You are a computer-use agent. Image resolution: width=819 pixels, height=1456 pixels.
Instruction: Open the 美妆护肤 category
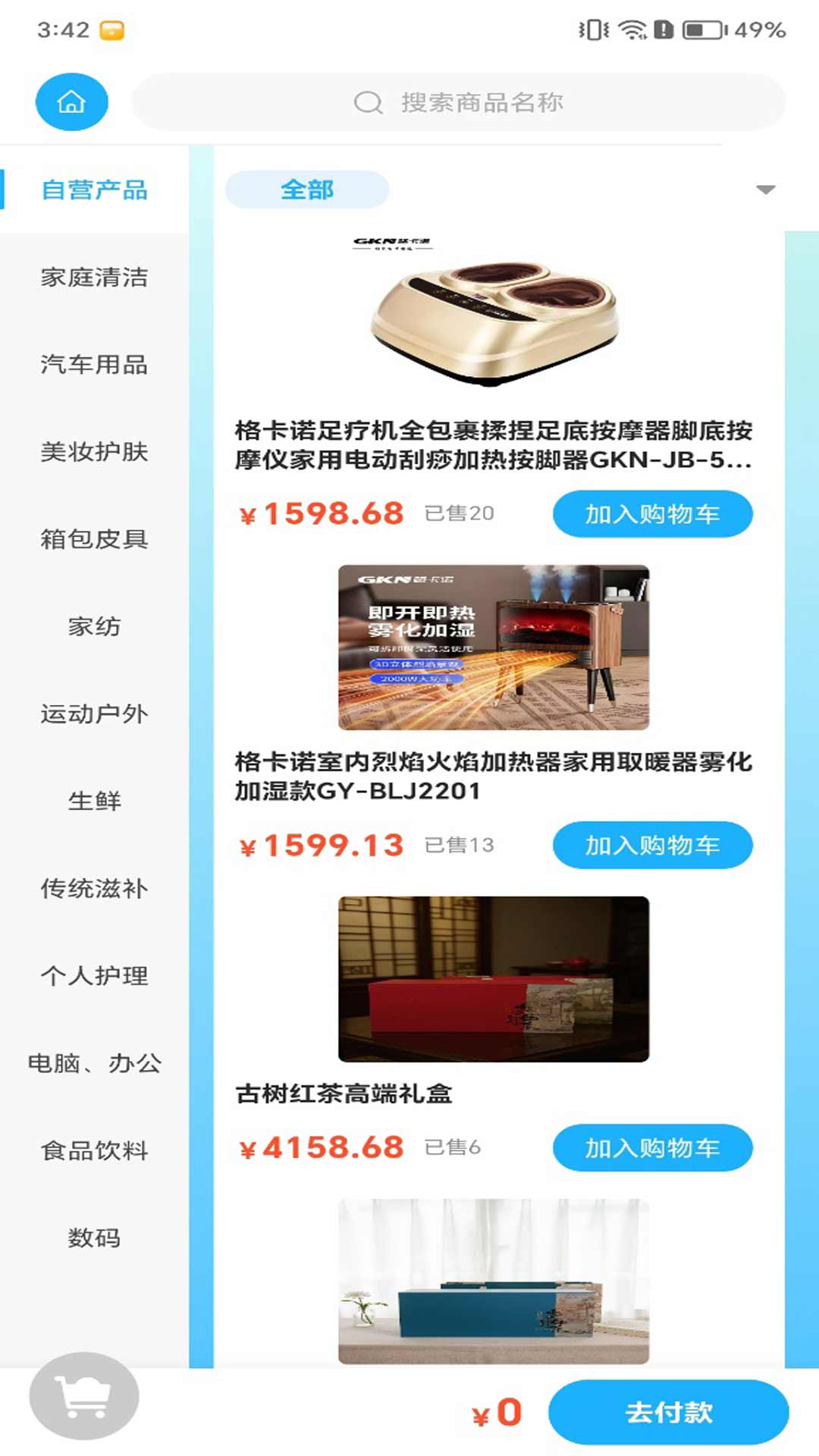click(94, 452)
